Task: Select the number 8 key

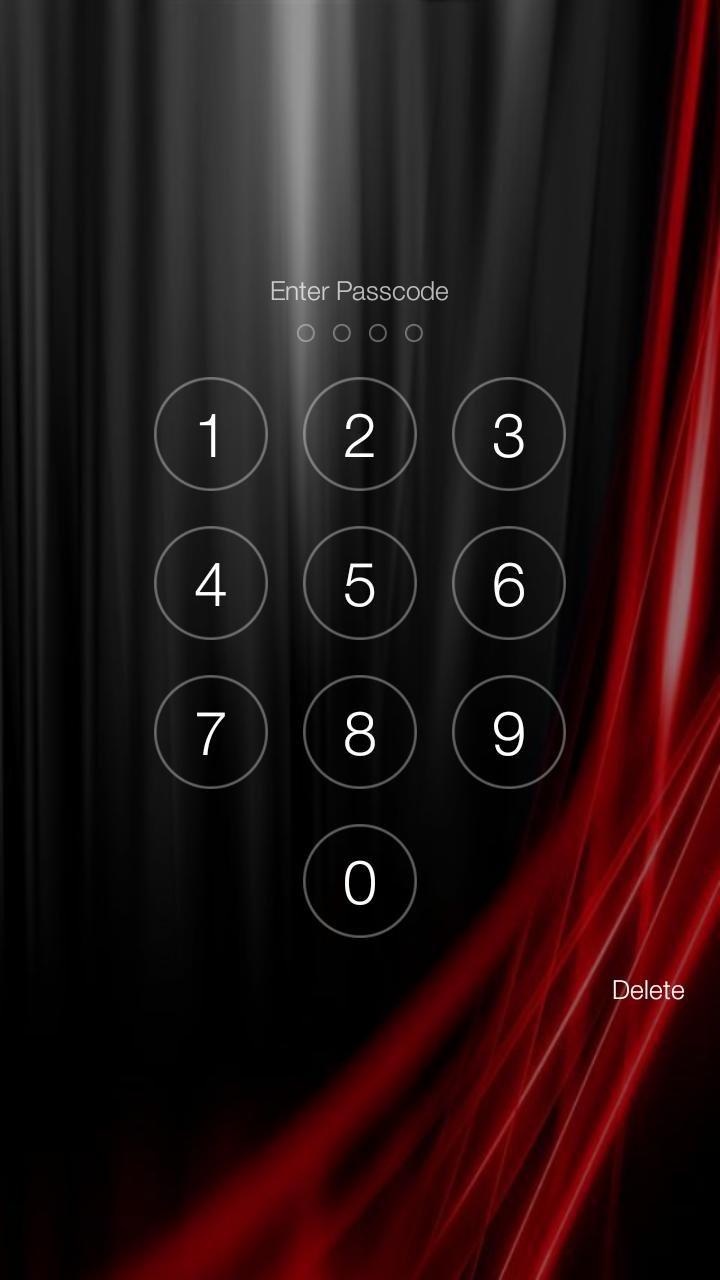Action: [x=359, y=732]
